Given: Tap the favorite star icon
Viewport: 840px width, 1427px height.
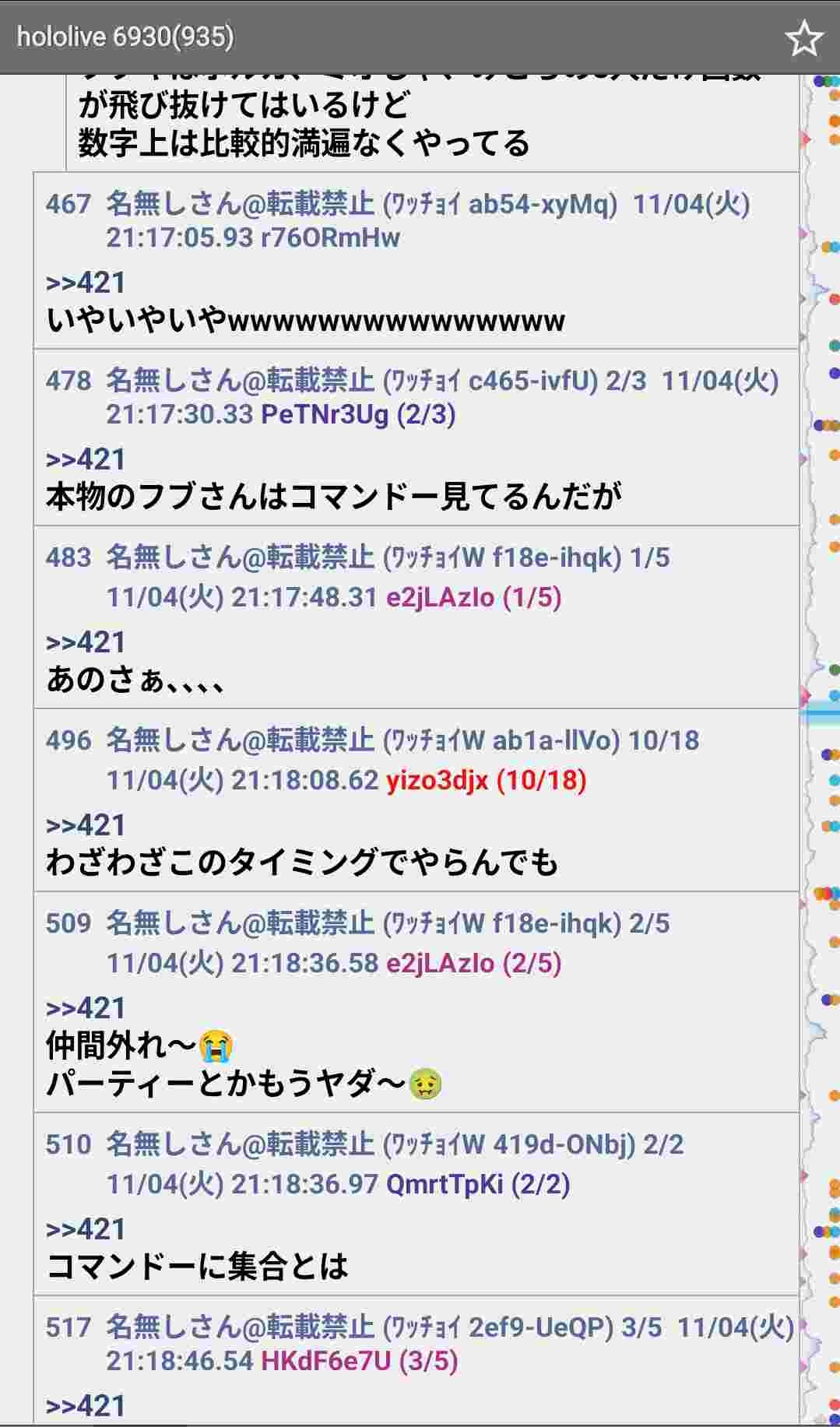Looking at the screenshot, I should click(803, 38).
